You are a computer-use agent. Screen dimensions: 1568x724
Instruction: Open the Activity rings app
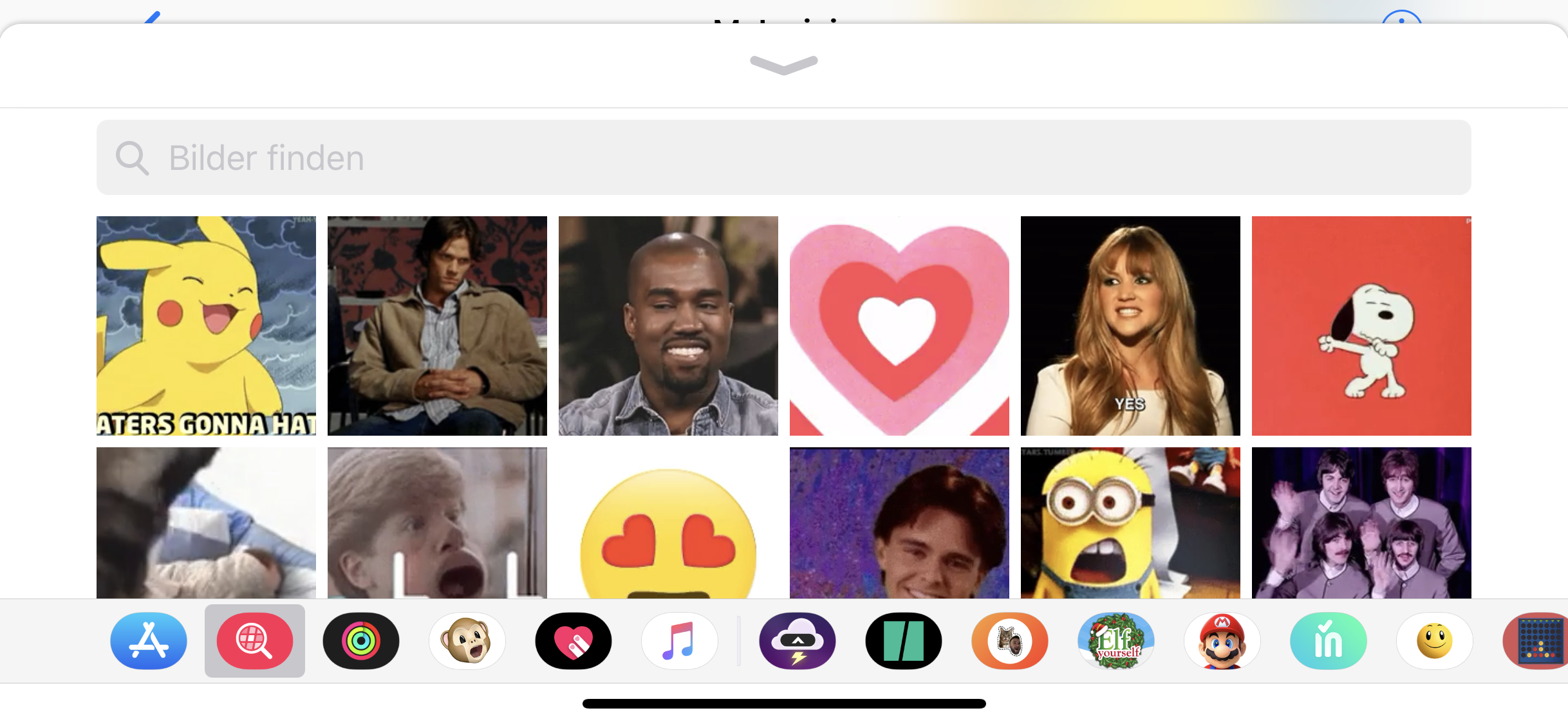click(x=361, y=641)
